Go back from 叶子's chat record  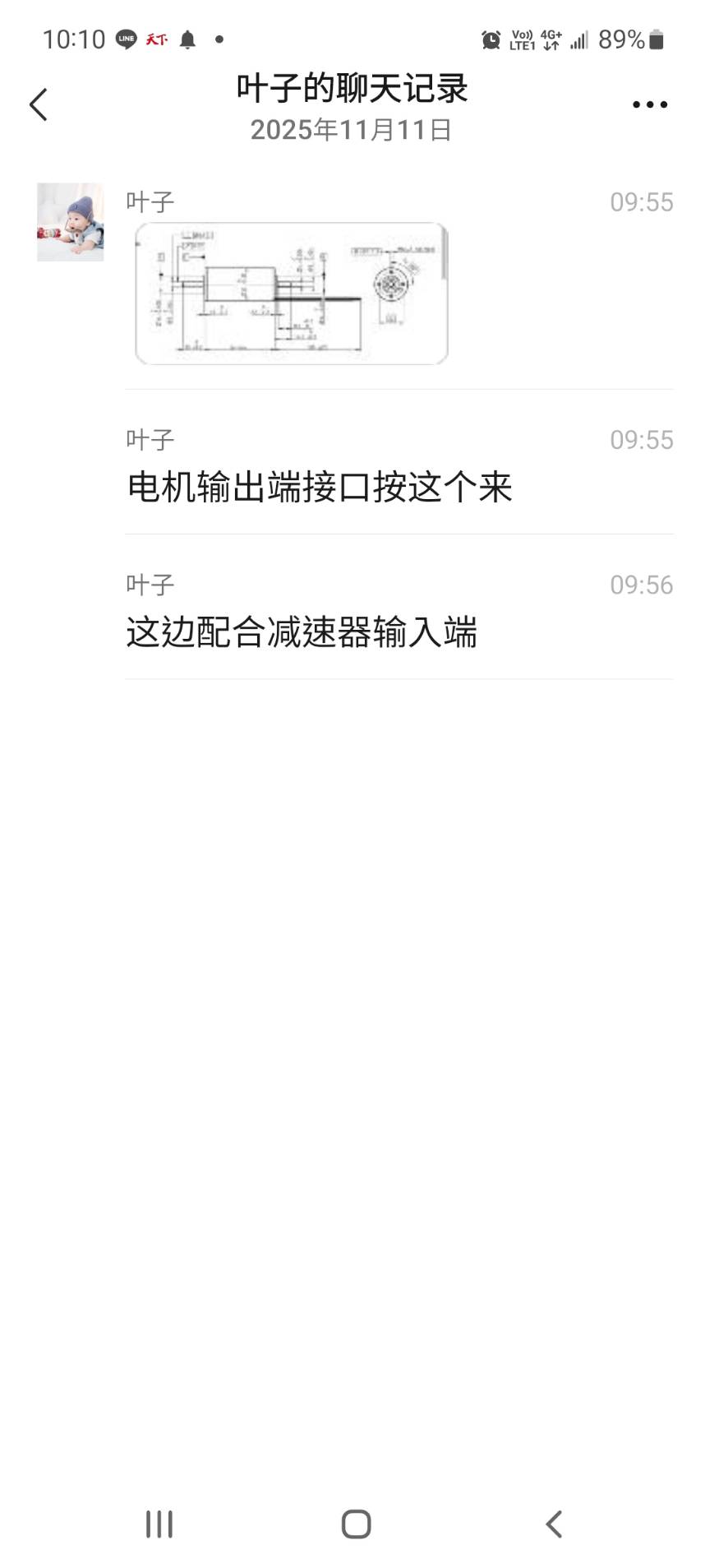coord(39,105)
